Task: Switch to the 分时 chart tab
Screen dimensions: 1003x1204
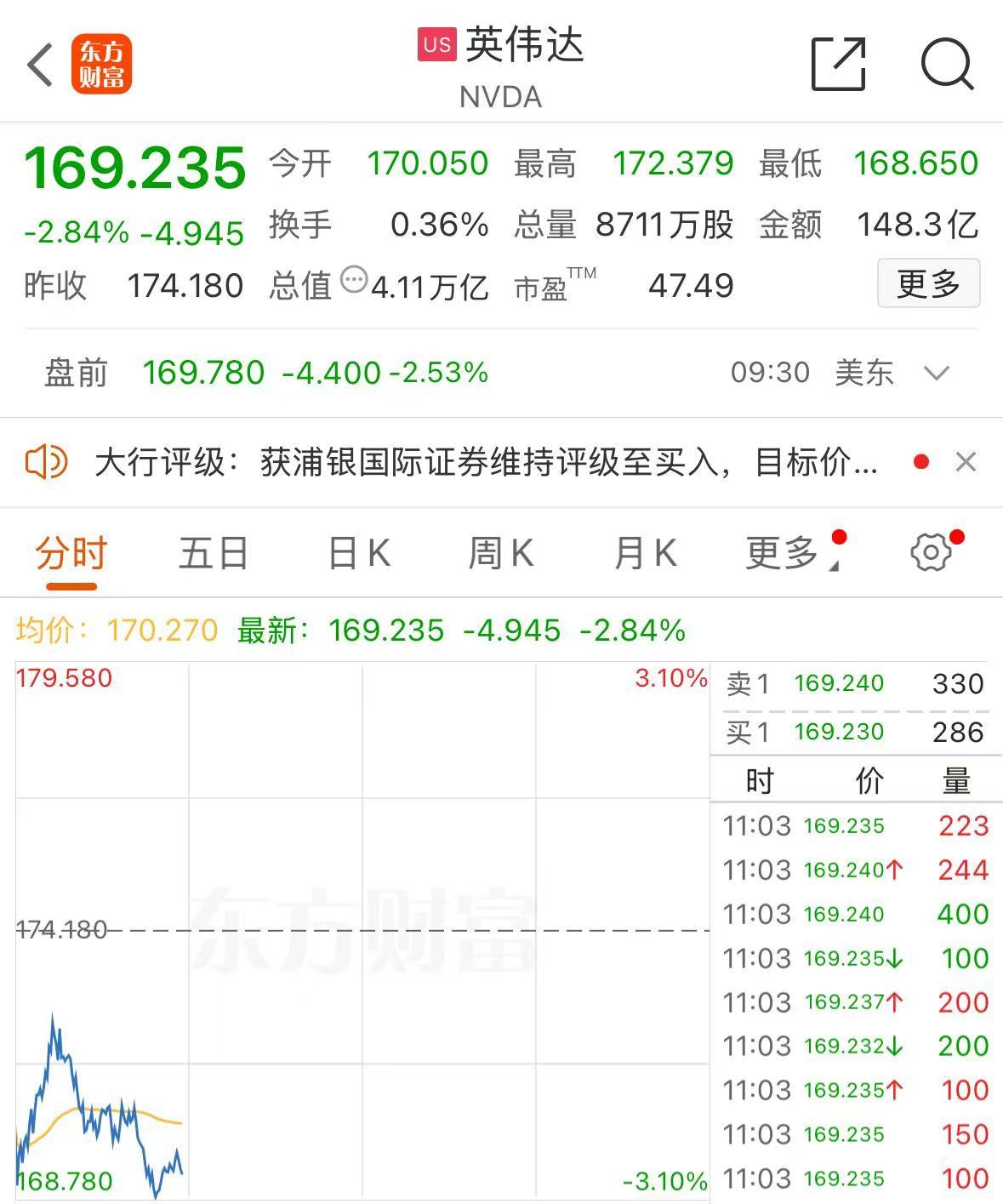Action: (73, 552)
